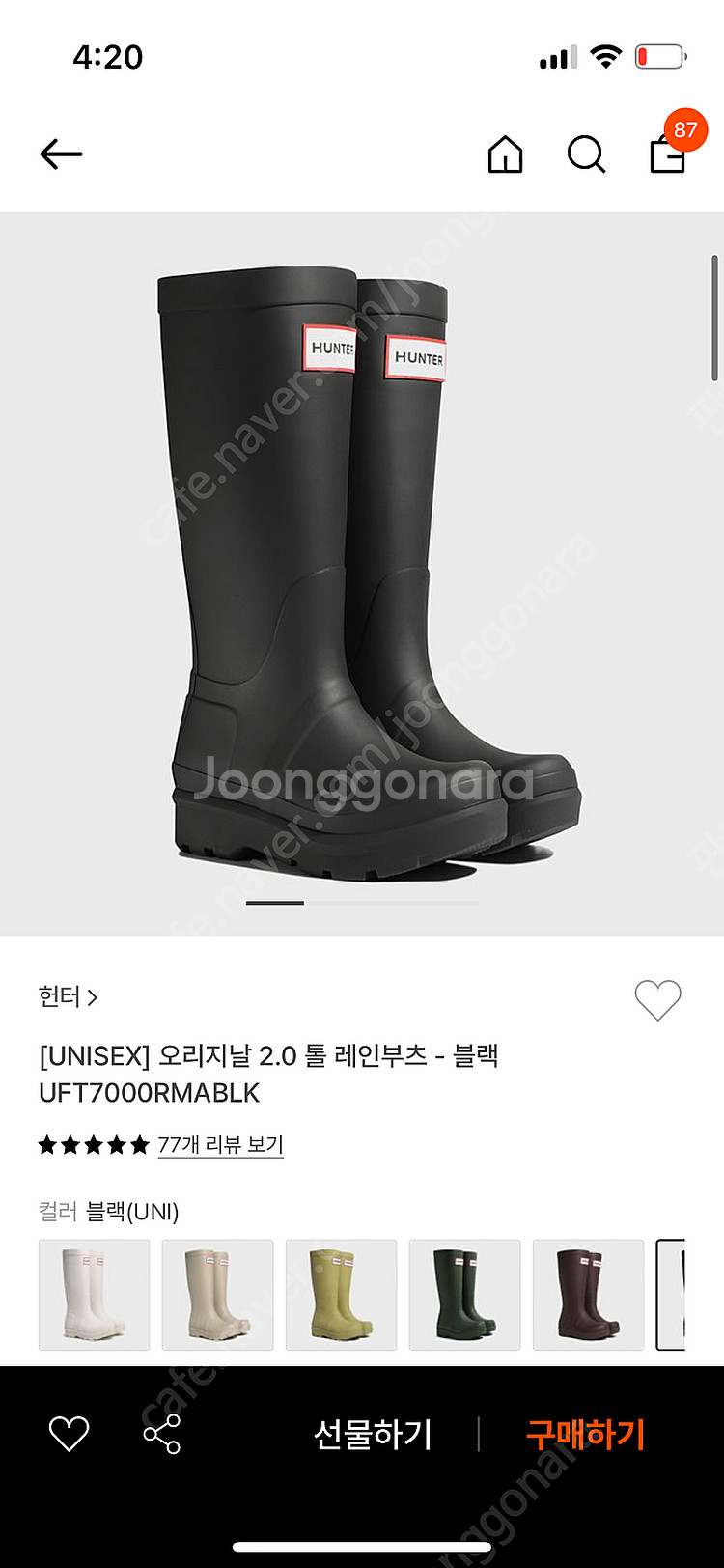This screenshot has width=724, height=1568.
Task: Choose the yellow-green boots color option
Action: point(341,1295)
